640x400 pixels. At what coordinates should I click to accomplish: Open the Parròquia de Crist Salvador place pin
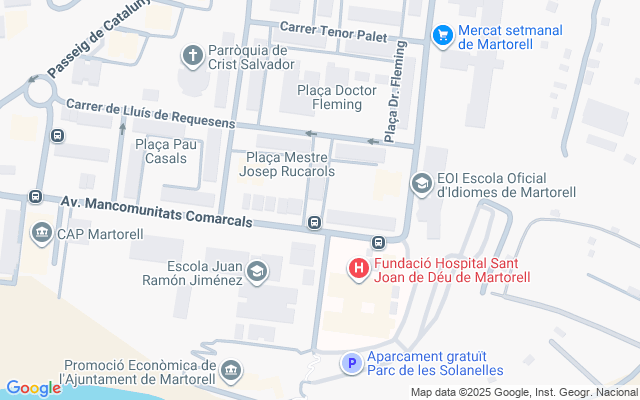193,54
